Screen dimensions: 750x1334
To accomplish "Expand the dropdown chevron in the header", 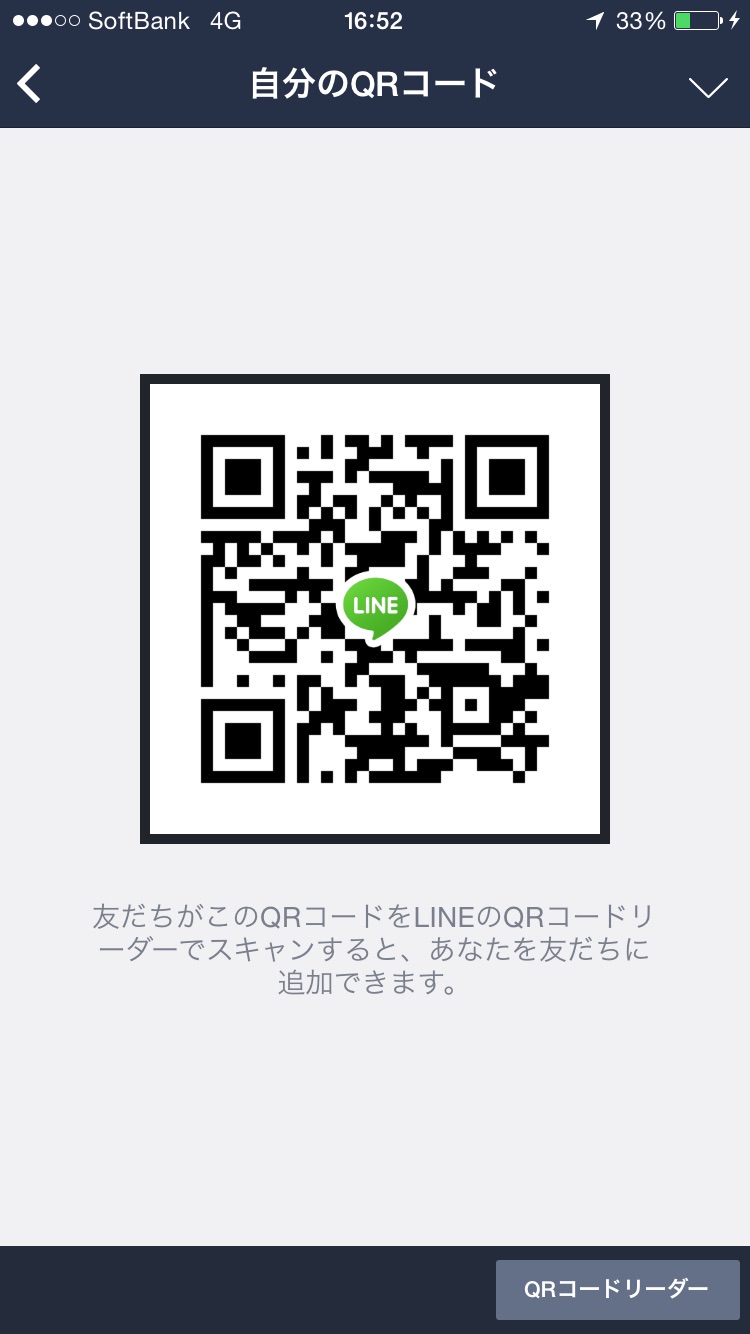I will point(708,87).
